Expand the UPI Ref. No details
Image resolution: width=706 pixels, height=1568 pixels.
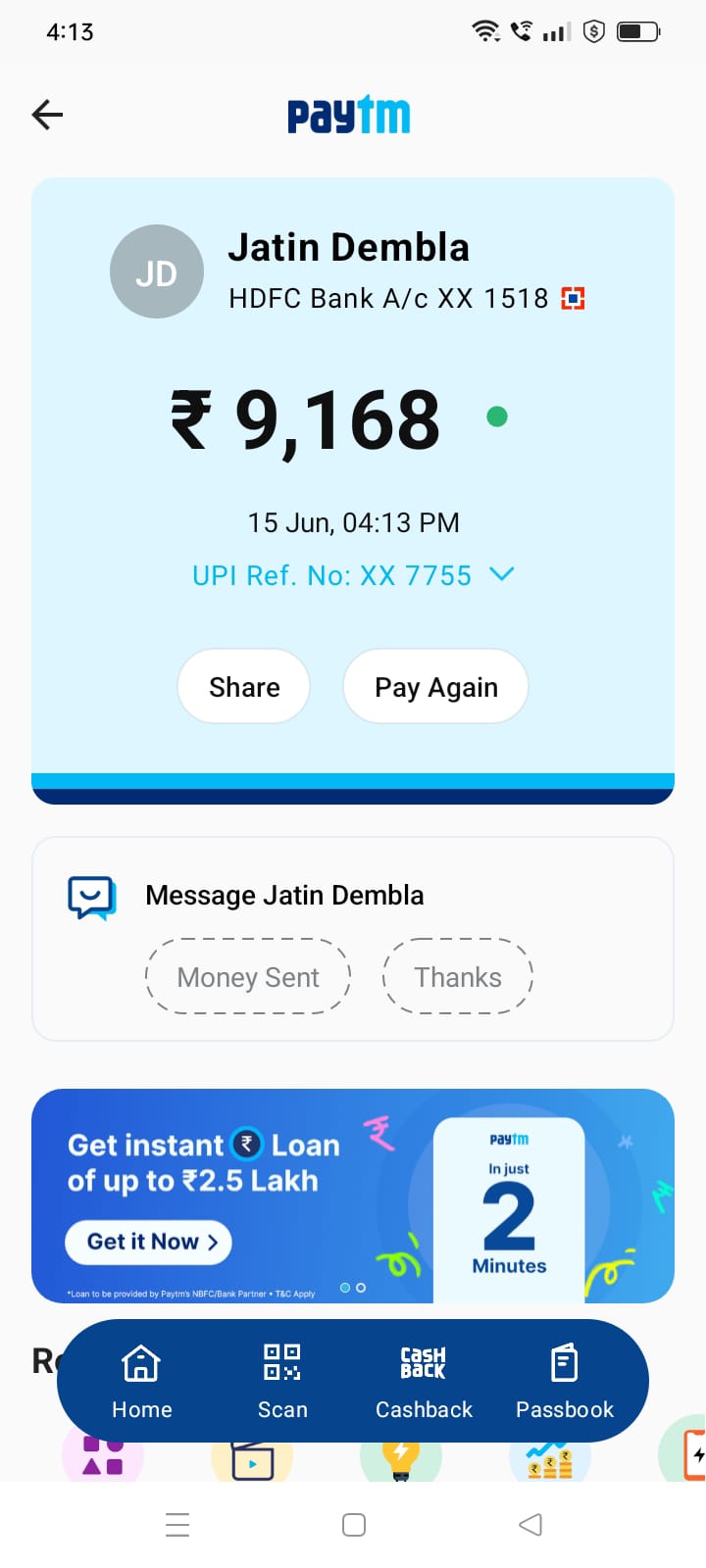(x=501, y=574)
